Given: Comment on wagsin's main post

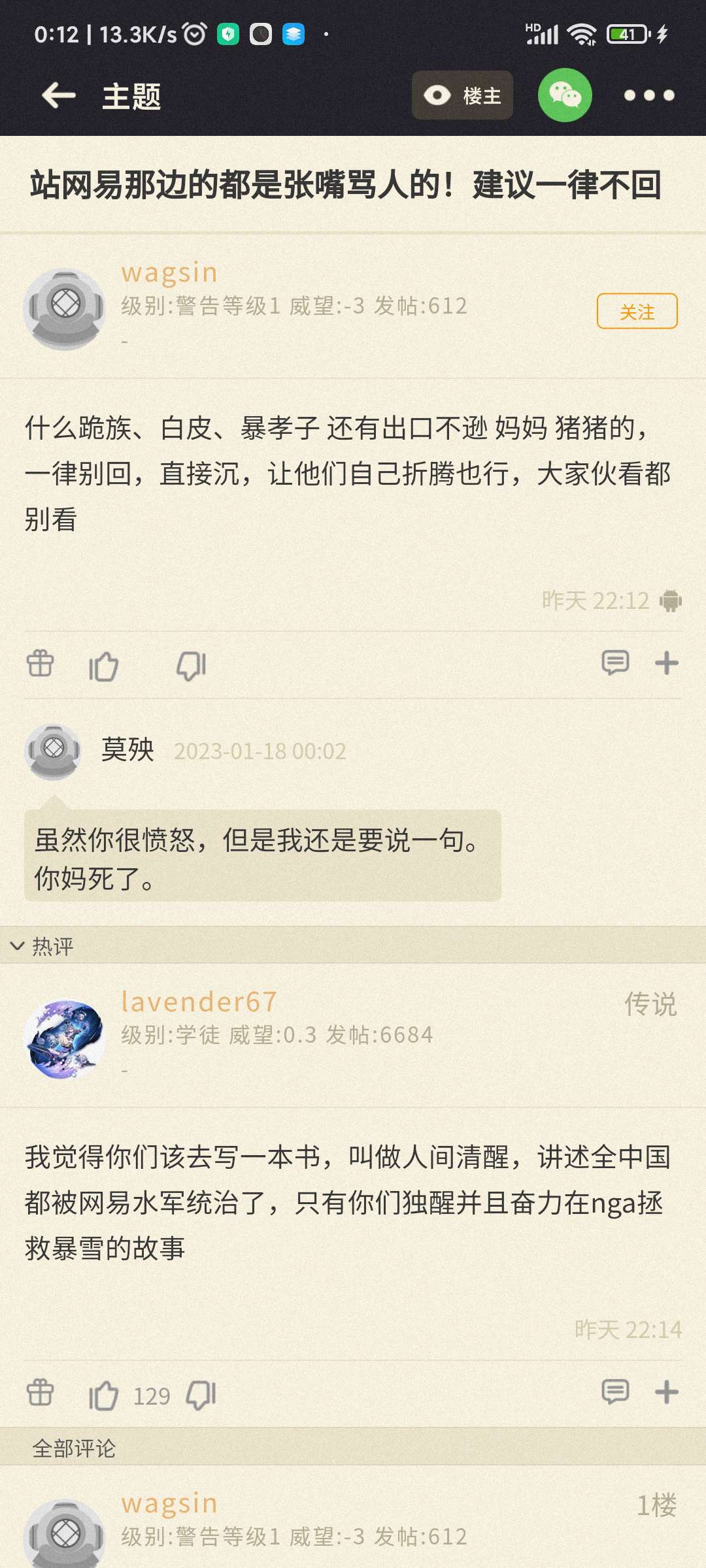Looking at the screenshot, I should pyautogui.click(x=614, y=663).
